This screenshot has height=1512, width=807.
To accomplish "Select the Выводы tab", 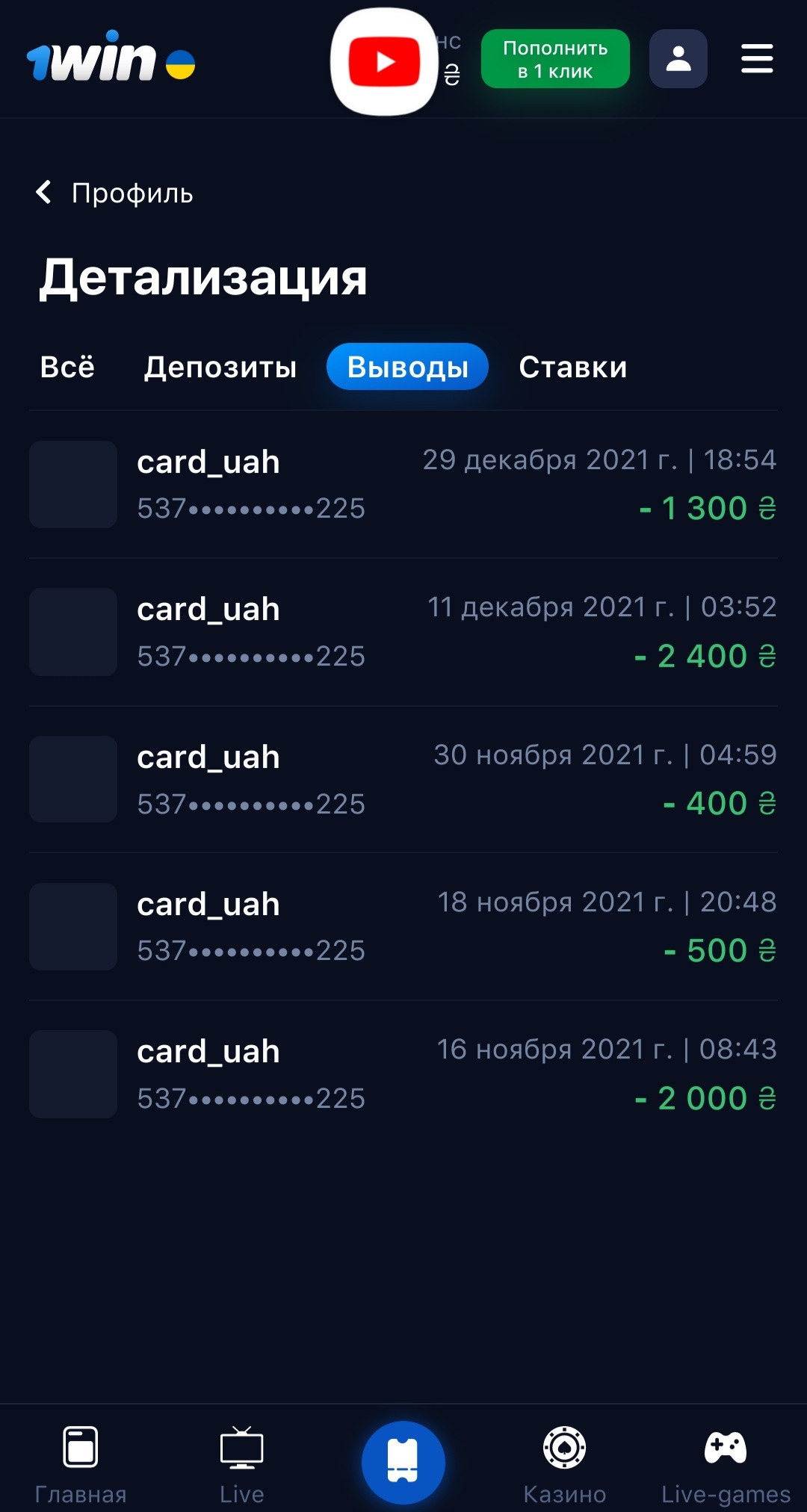I will tap(407, 367).
